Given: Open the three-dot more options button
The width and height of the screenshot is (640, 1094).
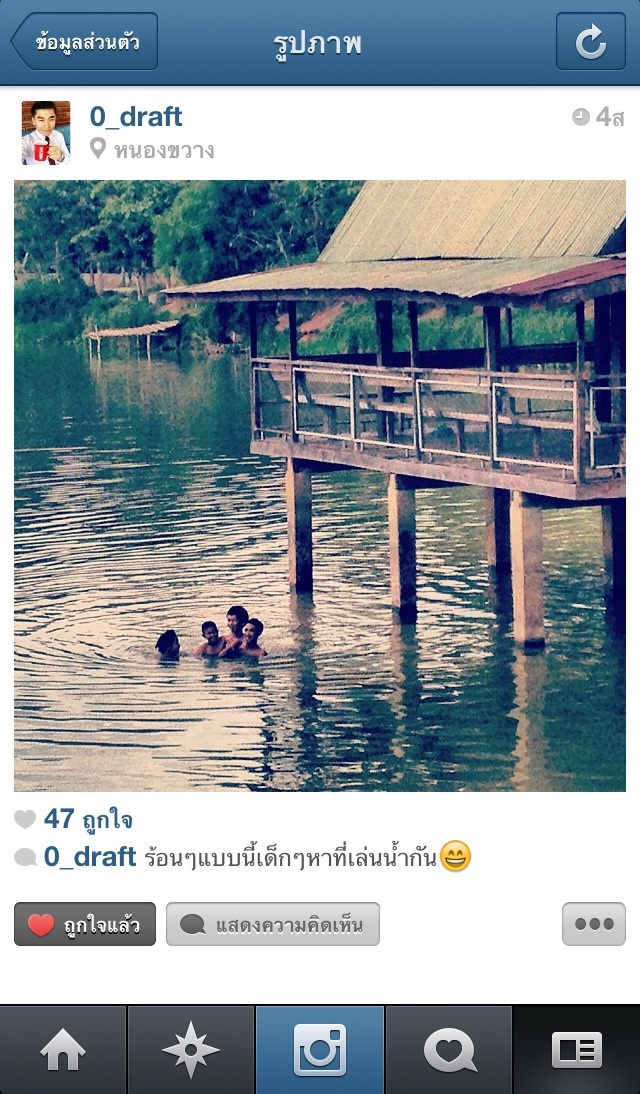Looking at the screenshot, I should 594,924.
